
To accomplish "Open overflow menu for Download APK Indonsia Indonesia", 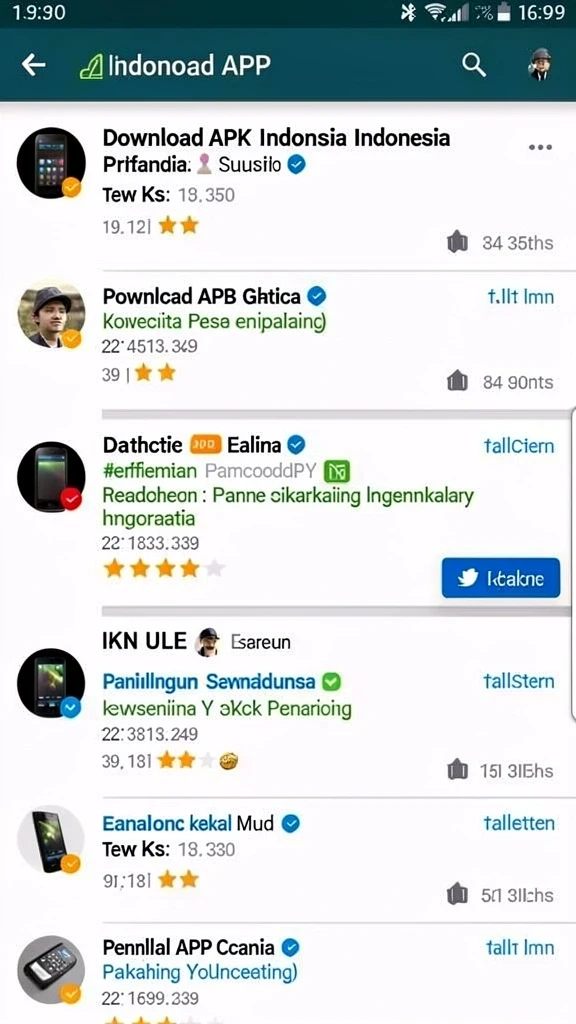I will (x=540, y=147).
